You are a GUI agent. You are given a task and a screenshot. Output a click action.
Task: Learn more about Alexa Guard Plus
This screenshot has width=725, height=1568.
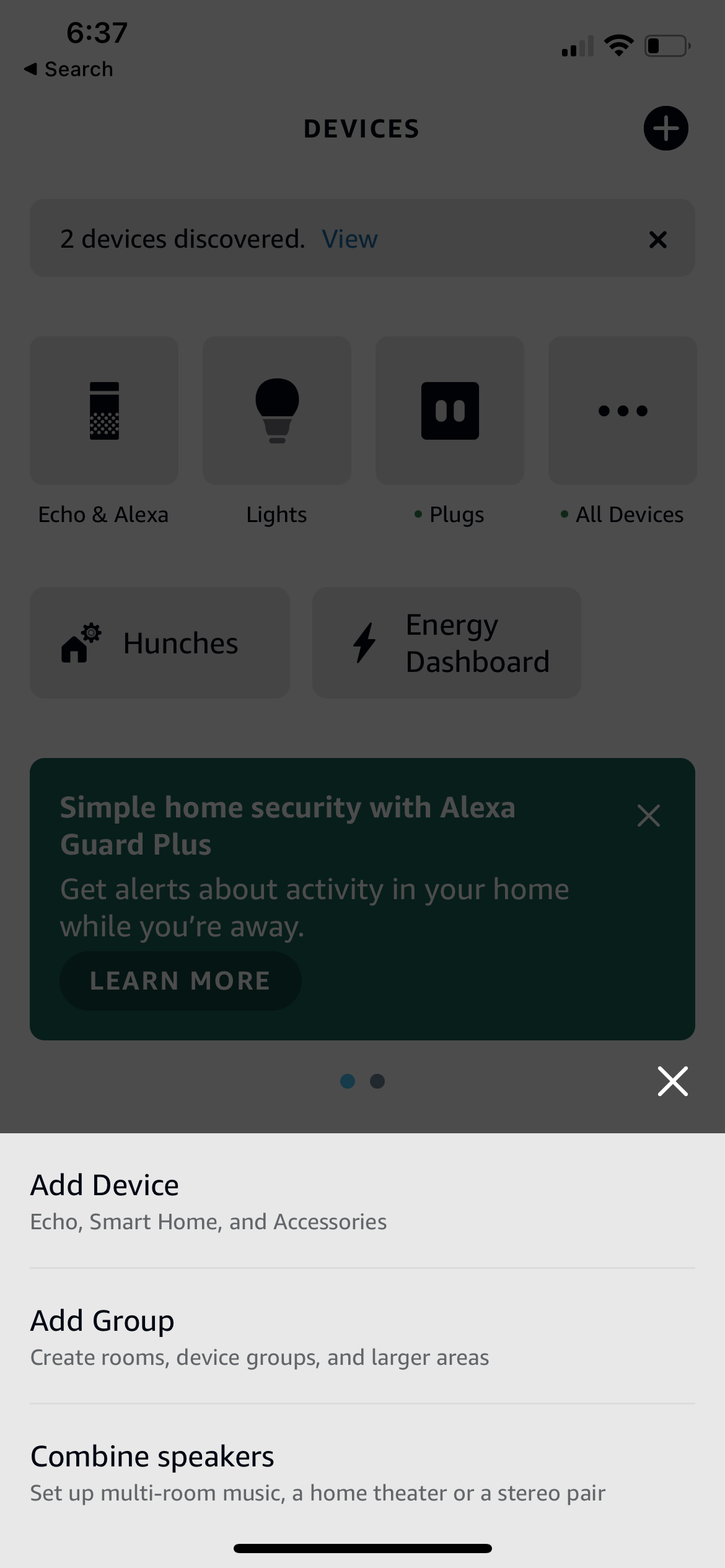(180, 981)
